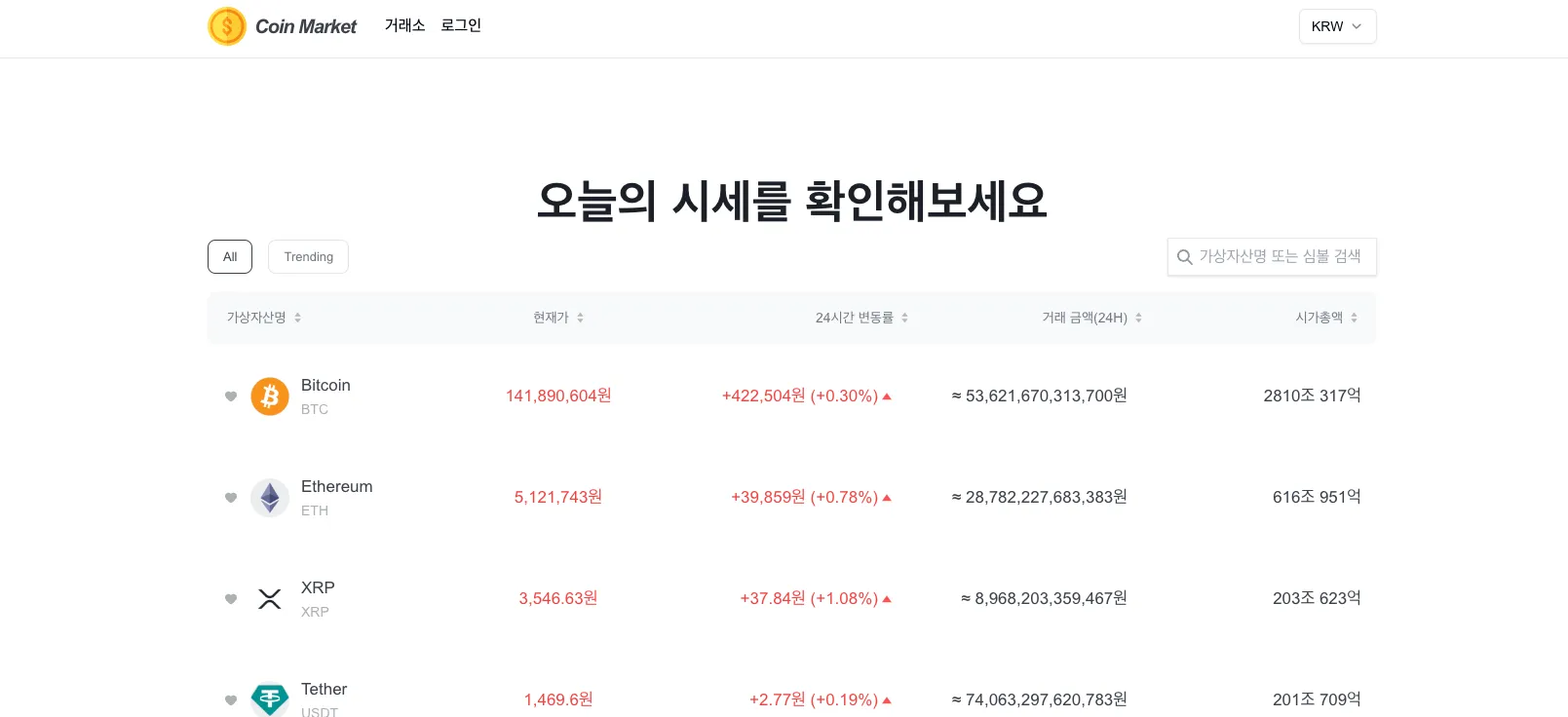Viewport: 1568px width, 717px height.
Task: Sort by 시가총액 column
Action: pos(1326,318)
